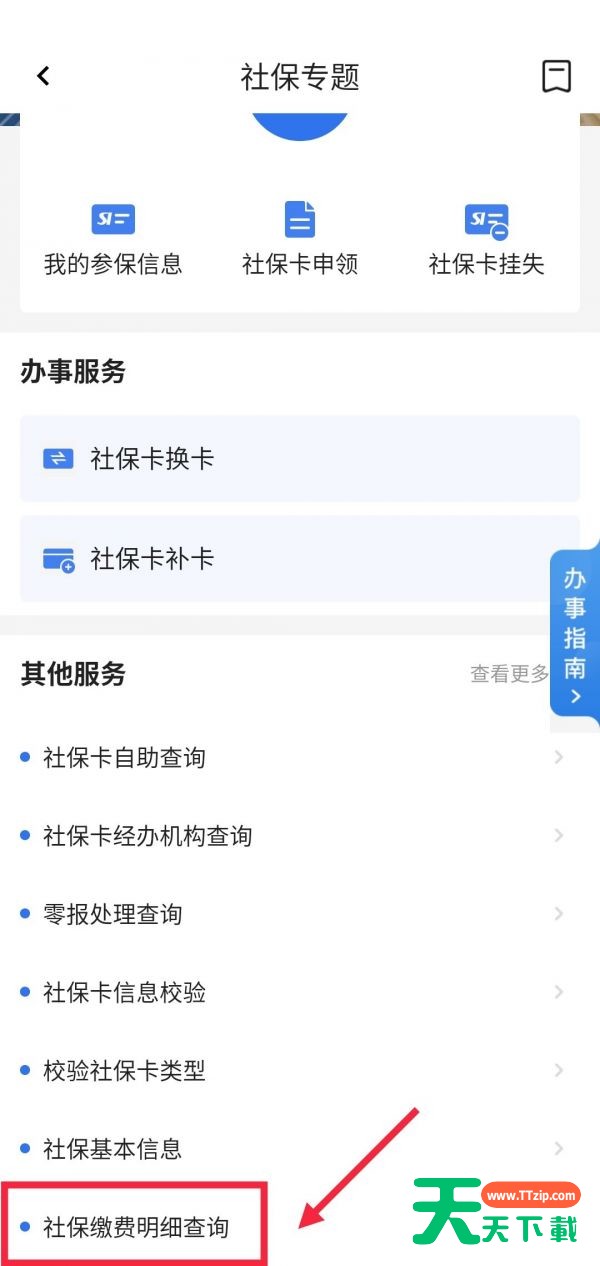This screenshot has width=600, height=1266.
Task: Open 社保缴费明细查询
Action: point(135,1227)
